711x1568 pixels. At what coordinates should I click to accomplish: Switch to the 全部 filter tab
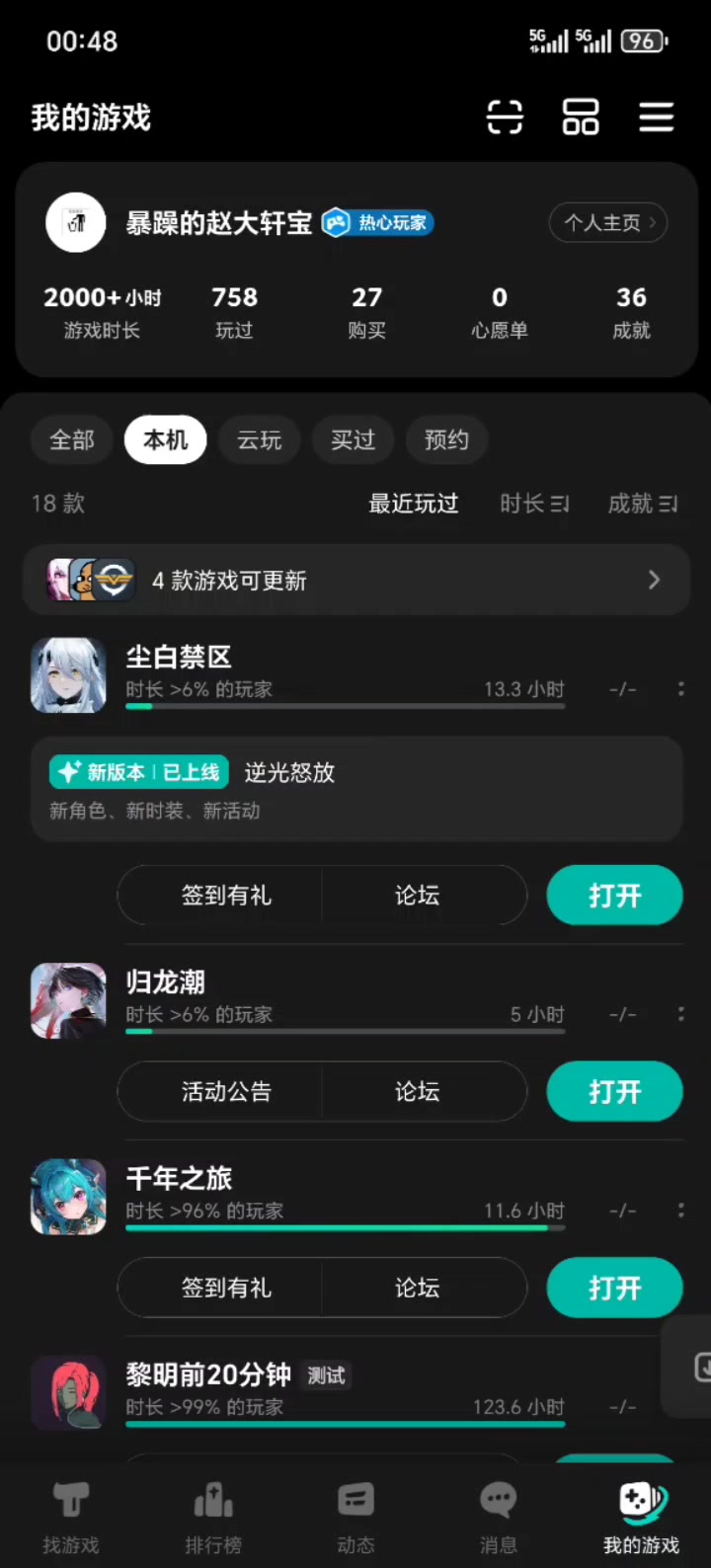pyautogui.click(x=72, y=440)
